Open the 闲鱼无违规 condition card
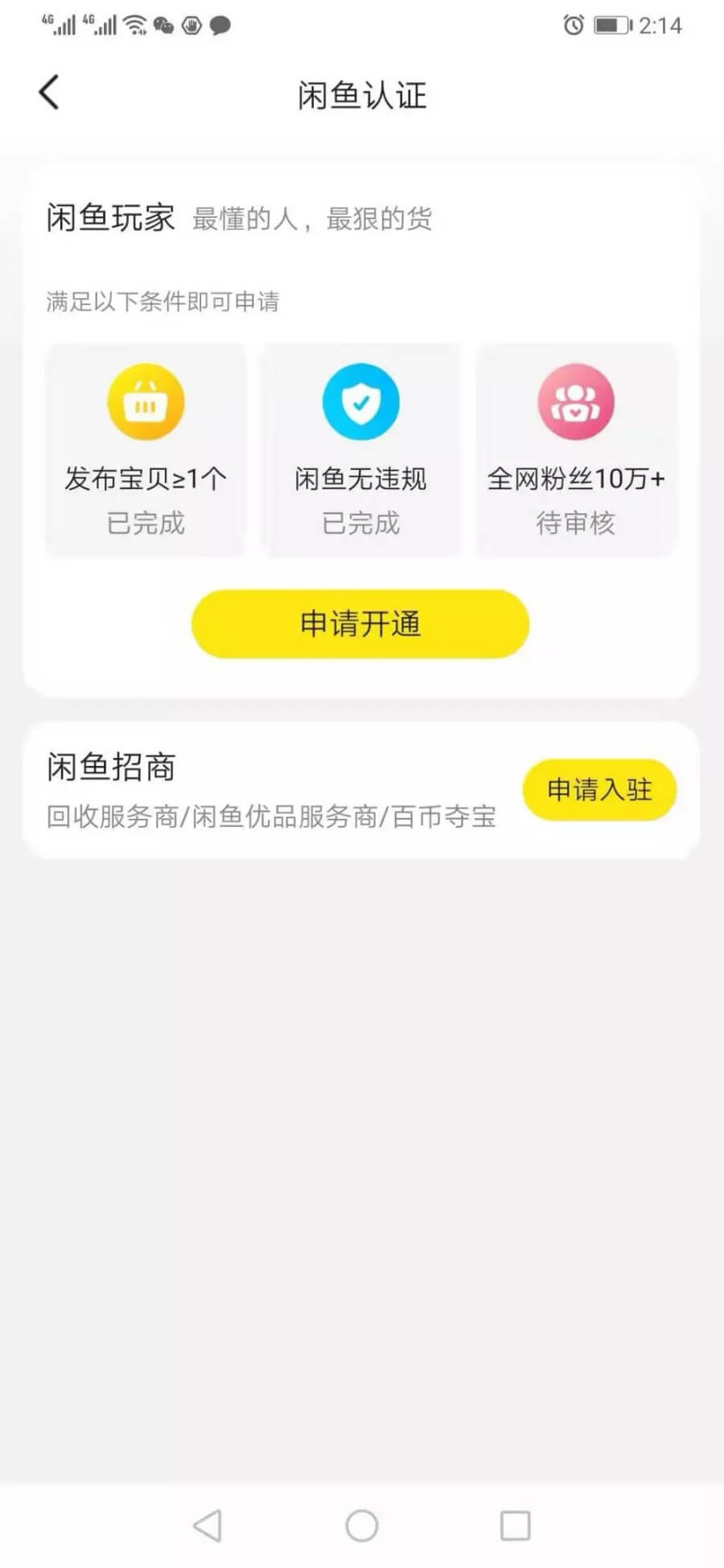The image size is (724, 1568). 361,451
